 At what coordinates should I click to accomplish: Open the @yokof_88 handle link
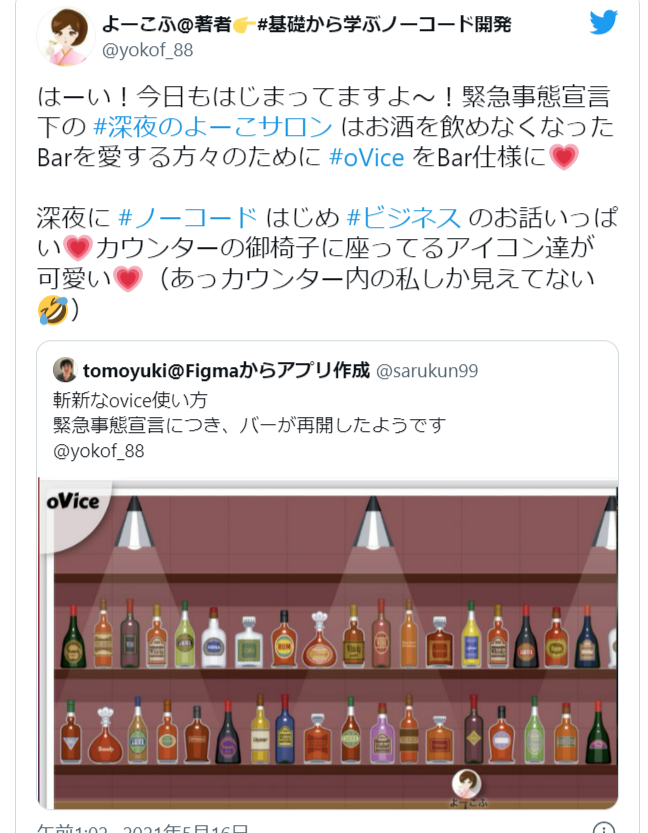[x=148, y=50]
